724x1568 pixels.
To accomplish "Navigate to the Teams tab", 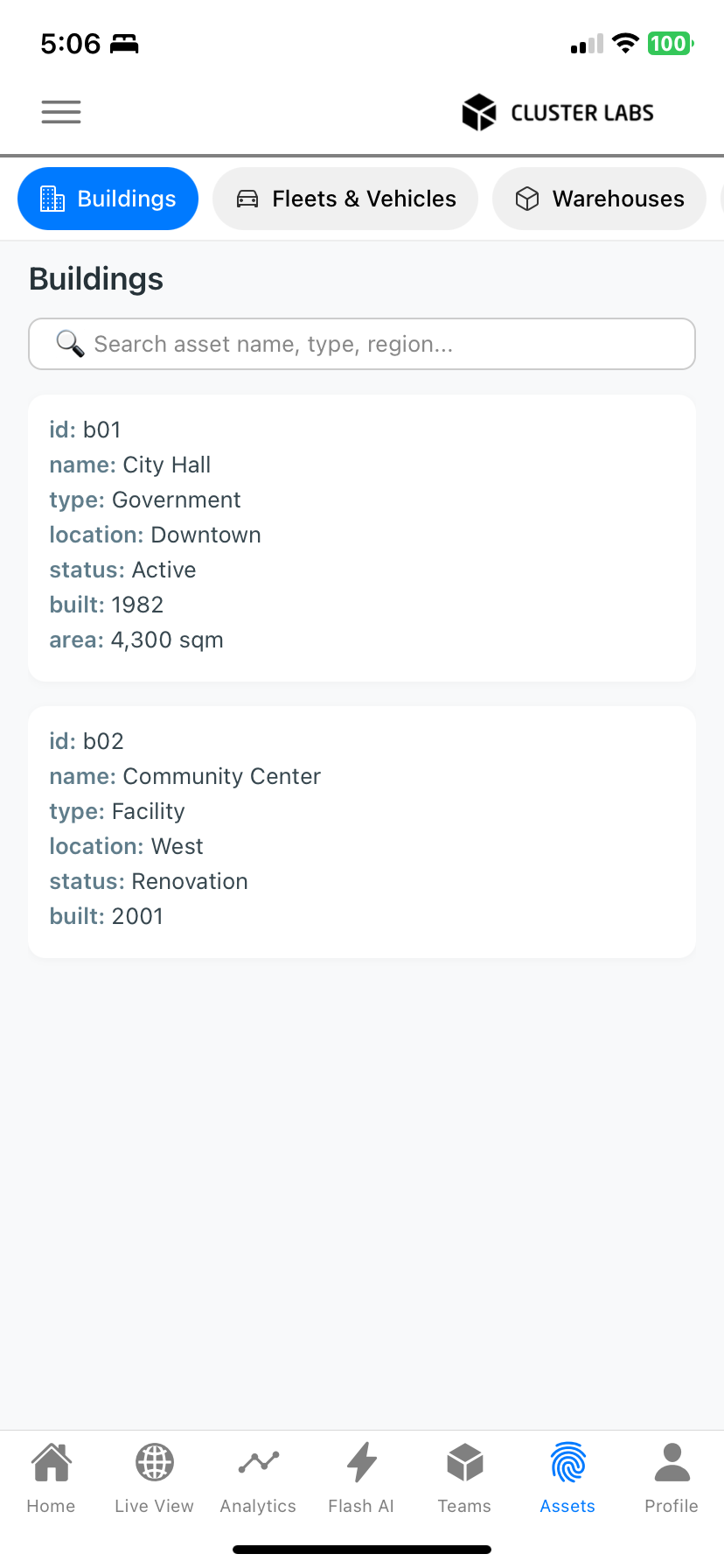I will [x=464, y=1479].
